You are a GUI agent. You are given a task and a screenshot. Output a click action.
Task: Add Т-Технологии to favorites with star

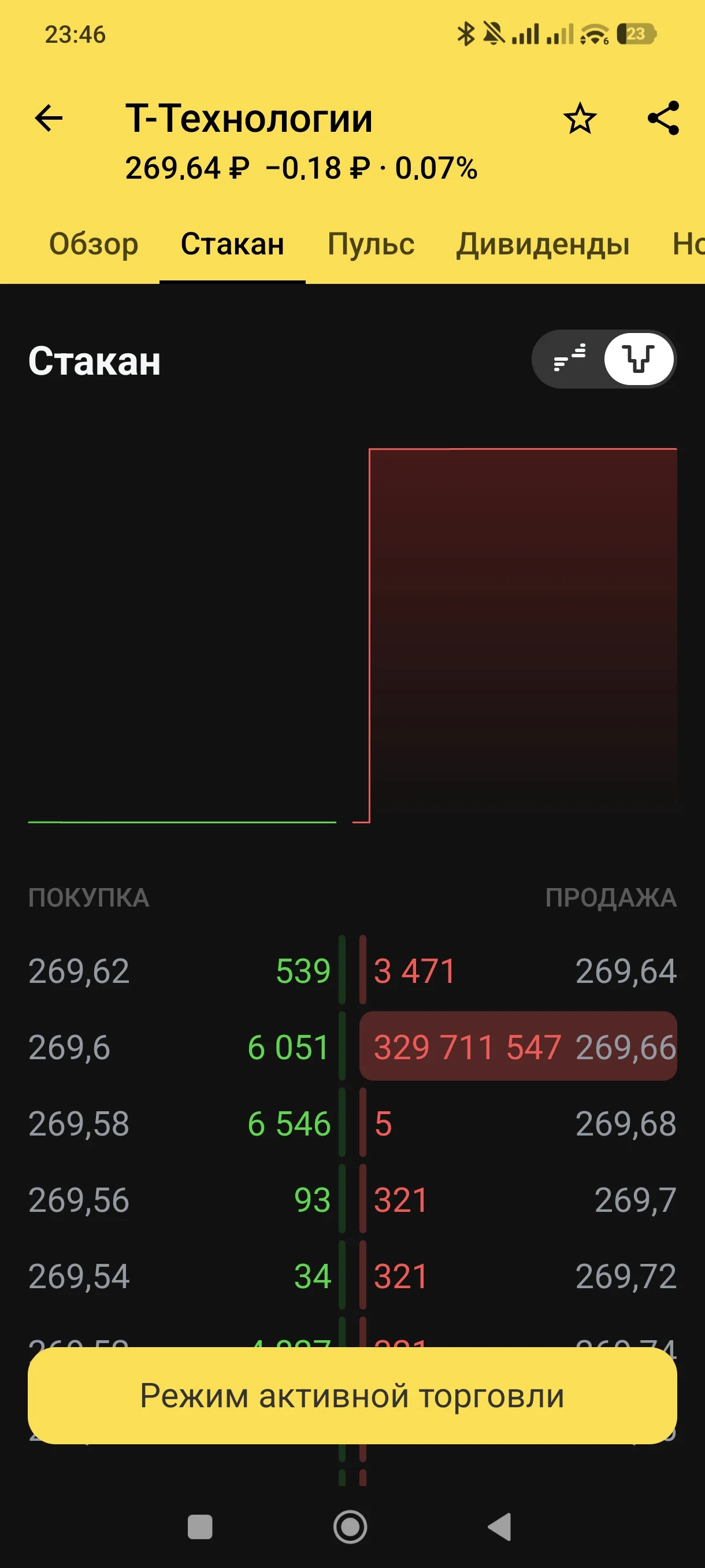tap(579, 118)
